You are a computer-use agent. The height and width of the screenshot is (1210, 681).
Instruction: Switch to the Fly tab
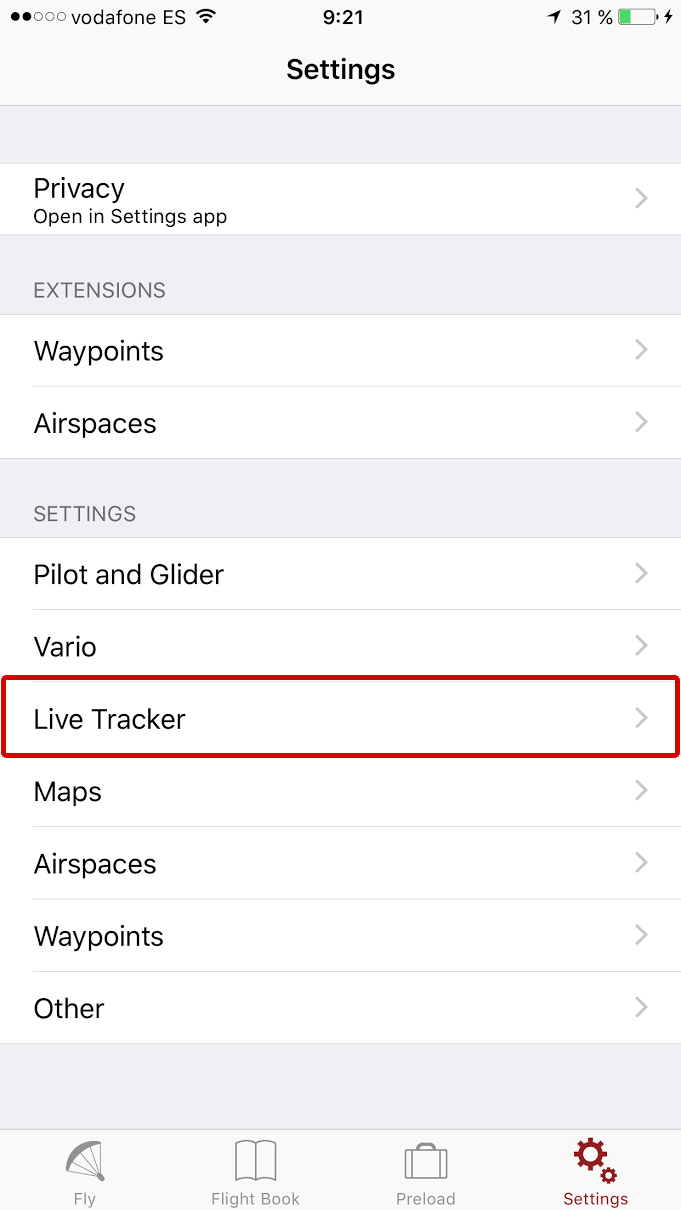point(85,1172)
